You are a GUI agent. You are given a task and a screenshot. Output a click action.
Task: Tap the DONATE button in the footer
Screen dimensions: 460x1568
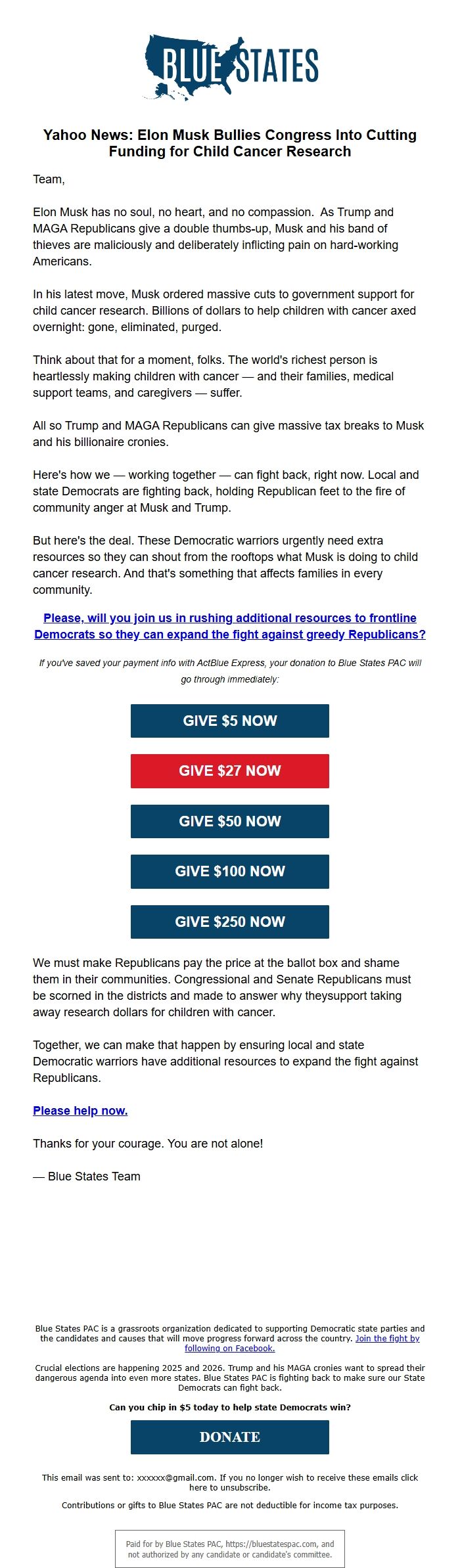tap(229, 1437)
